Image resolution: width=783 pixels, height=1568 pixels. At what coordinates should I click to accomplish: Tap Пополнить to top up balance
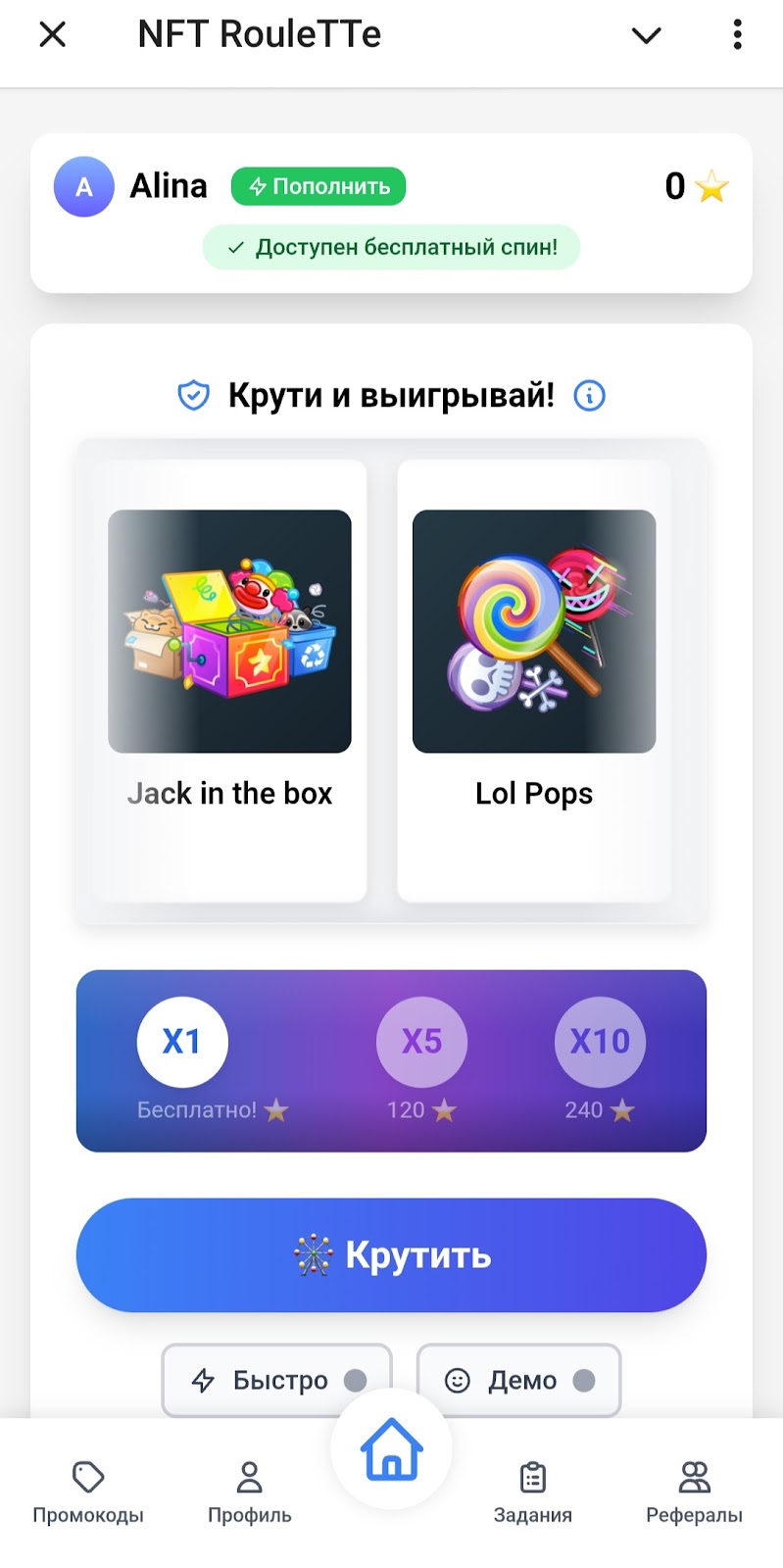tap(318, 186)
